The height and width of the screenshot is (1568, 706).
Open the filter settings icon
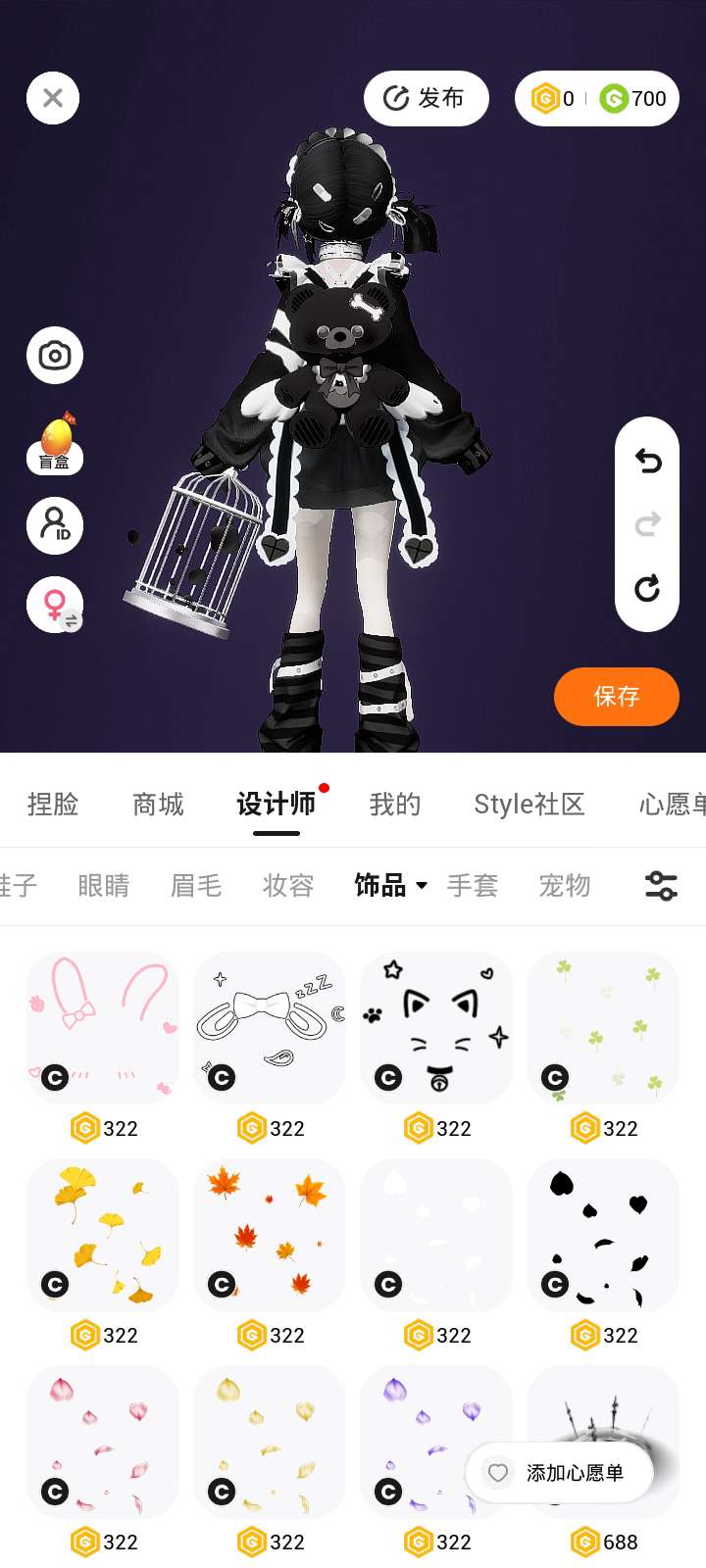[x=661, y=886]
